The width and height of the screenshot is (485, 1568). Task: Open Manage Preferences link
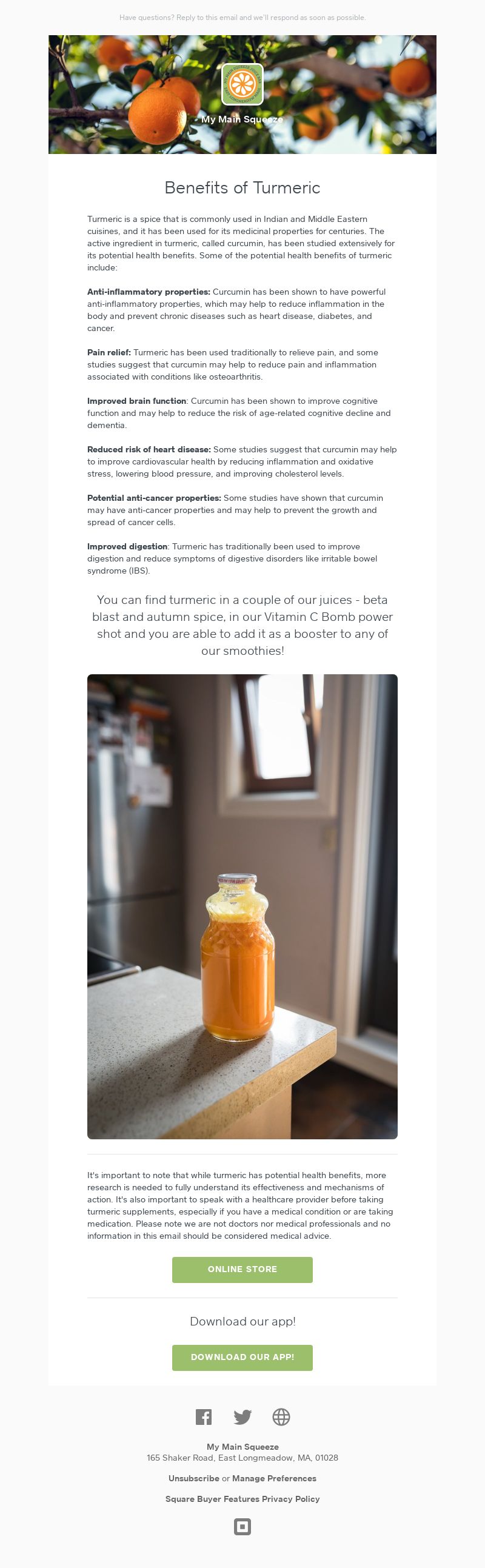[274, 1478]
